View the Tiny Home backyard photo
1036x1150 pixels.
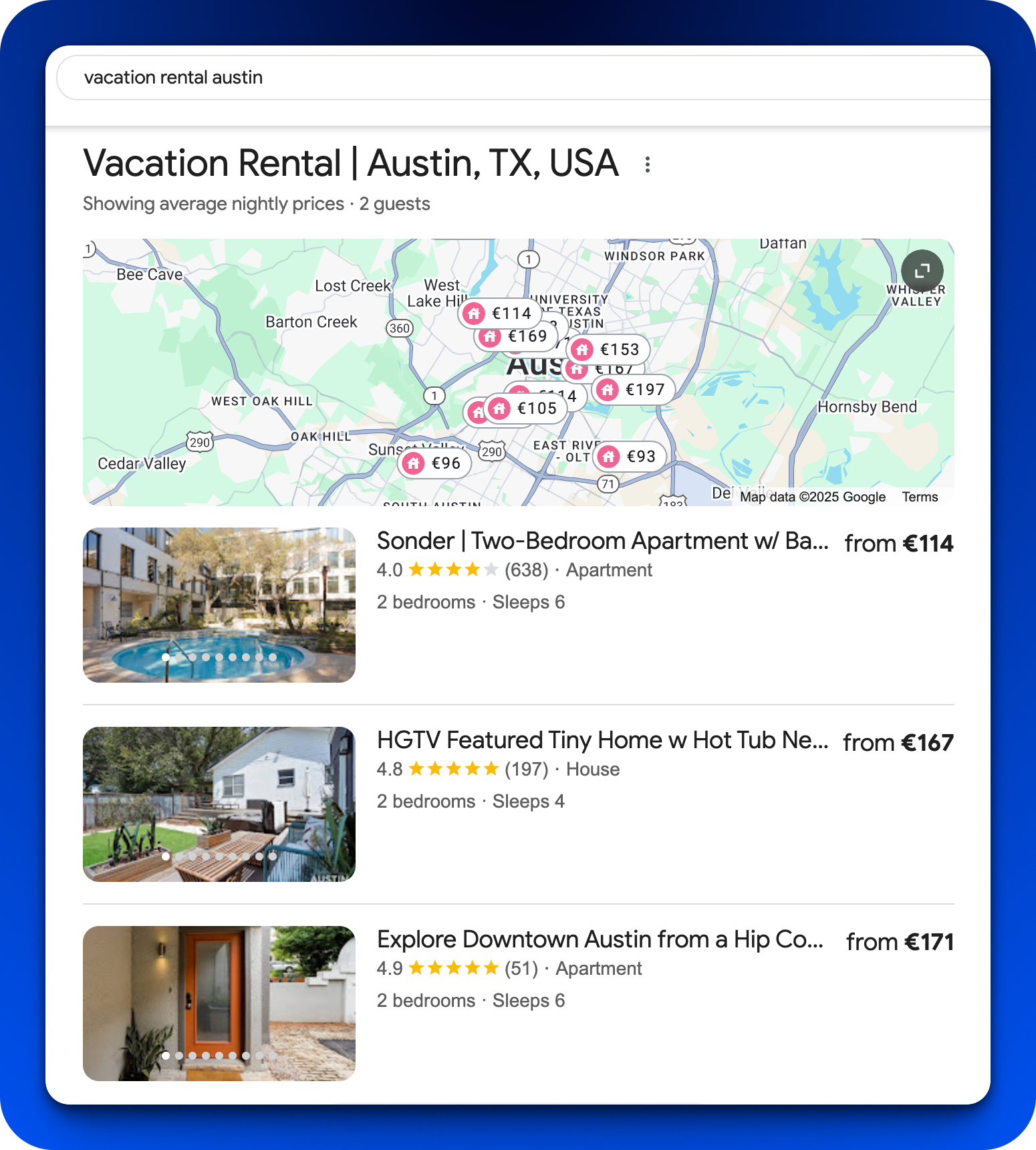(x=219, y=804)
